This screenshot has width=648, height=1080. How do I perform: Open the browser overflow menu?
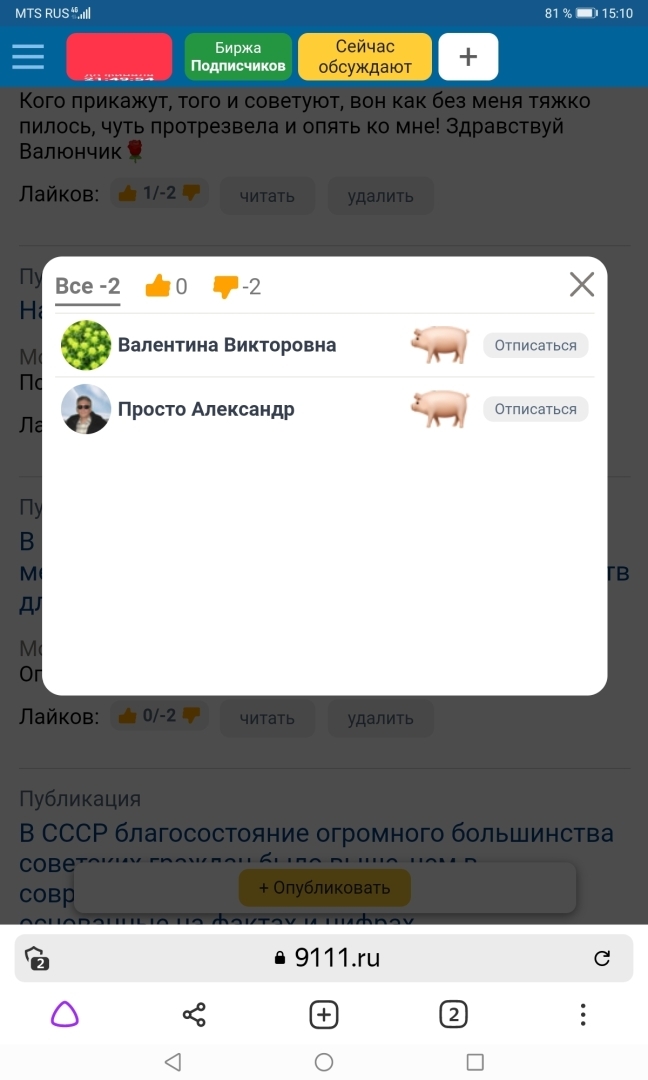[x=583, y=1015]
